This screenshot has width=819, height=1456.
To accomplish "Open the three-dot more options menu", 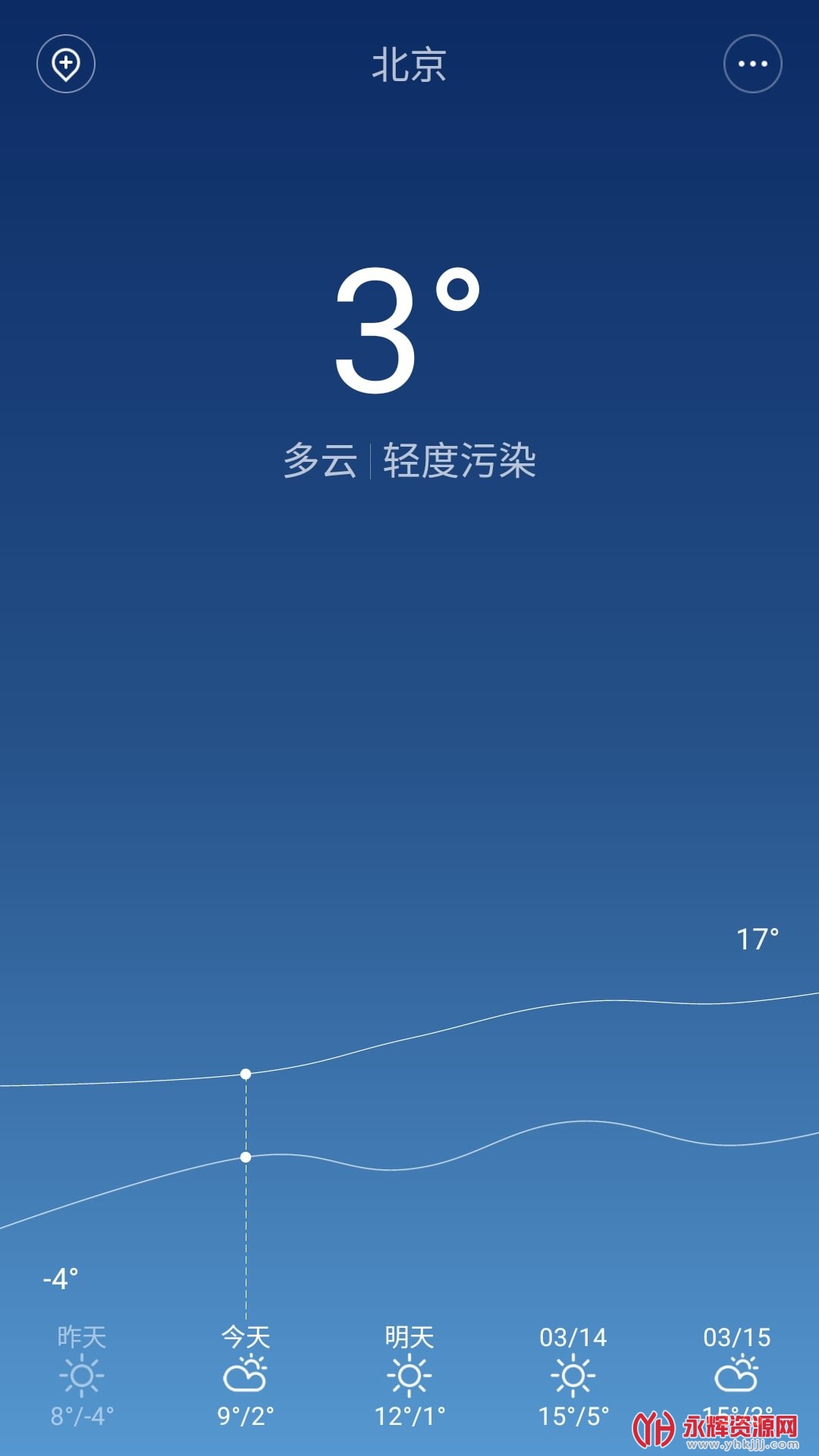I will (x=752, y=64).
